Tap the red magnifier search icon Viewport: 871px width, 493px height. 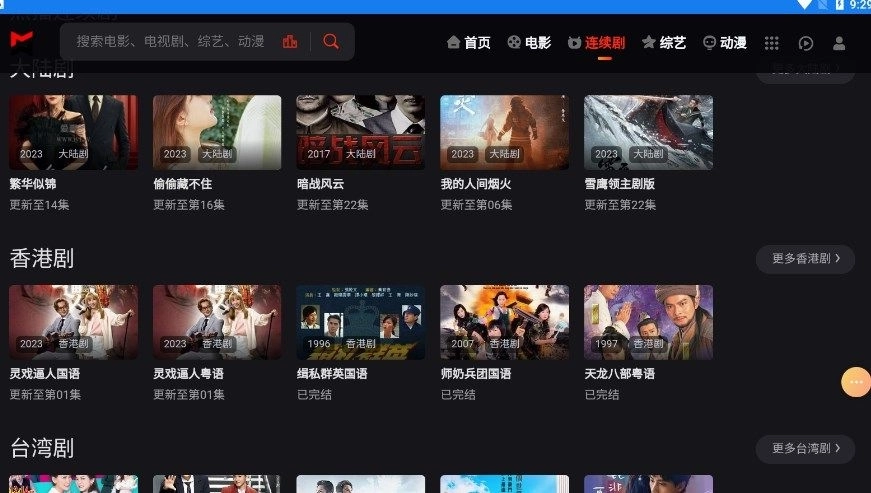(x=331, y=42)
